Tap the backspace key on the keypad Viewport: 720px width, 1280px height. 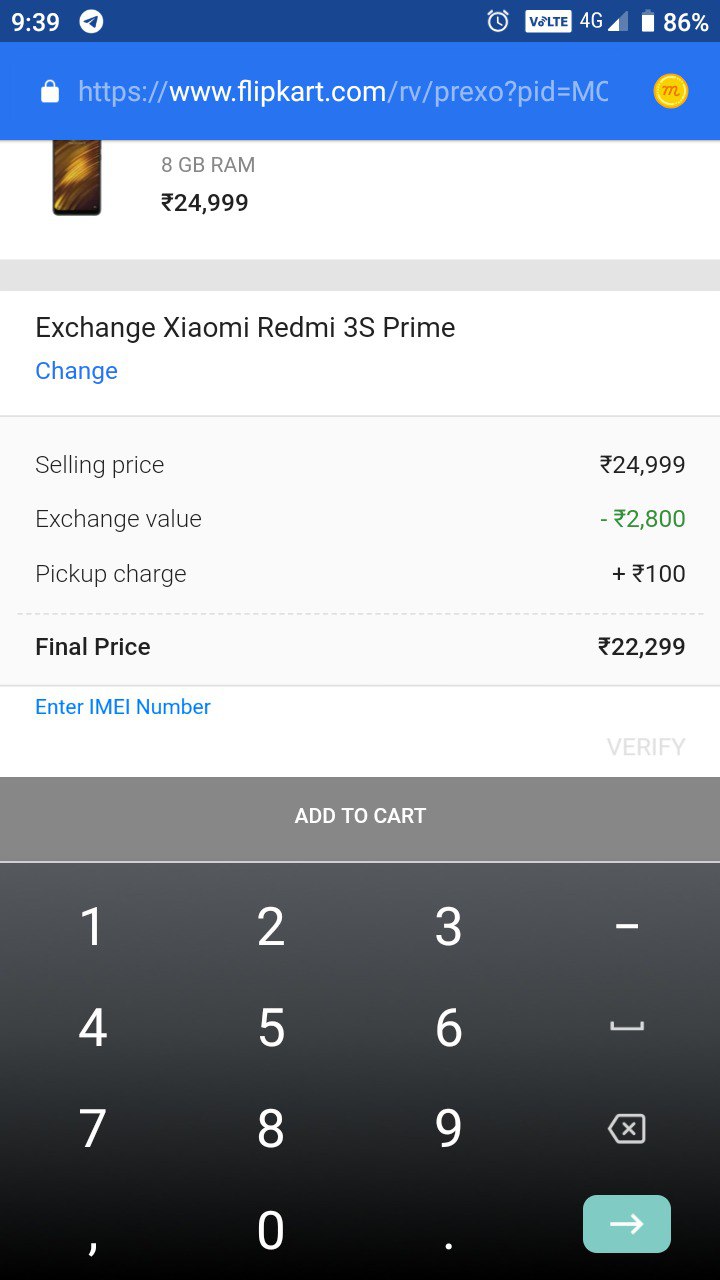pyautogui.click(x=627, y=1129)
